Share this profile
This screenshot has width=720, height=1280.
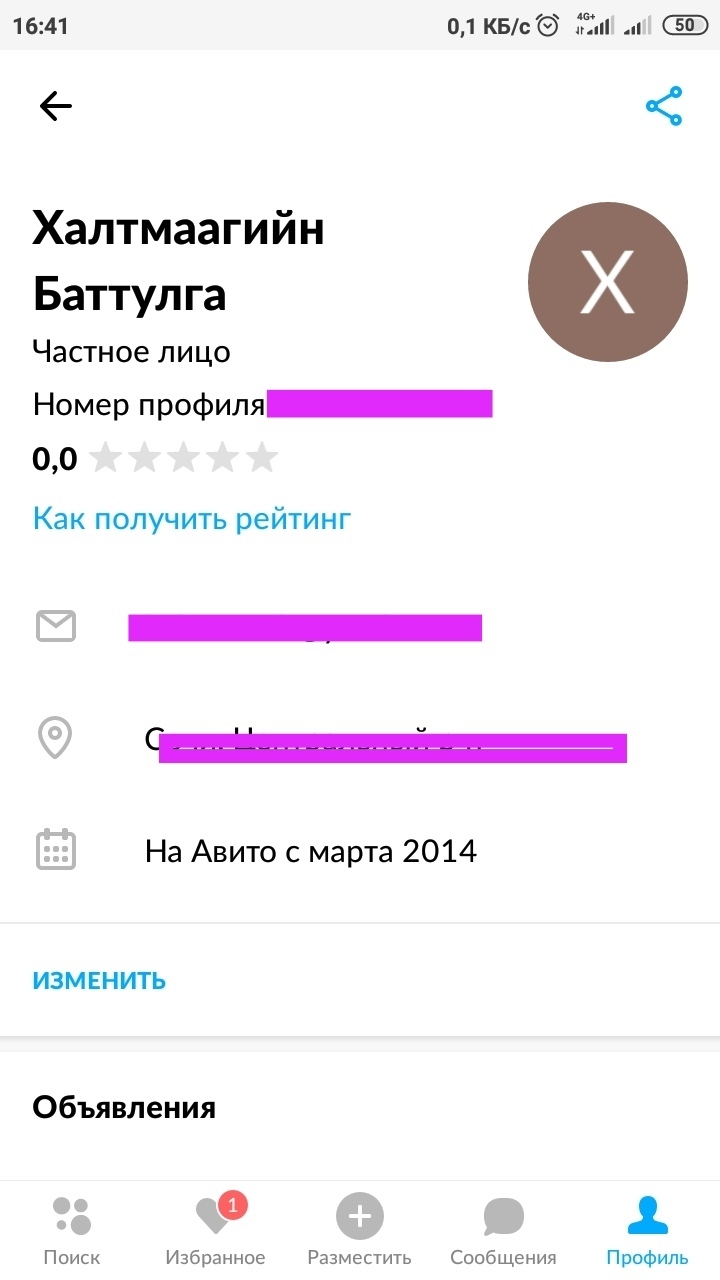tap(664, 106)
